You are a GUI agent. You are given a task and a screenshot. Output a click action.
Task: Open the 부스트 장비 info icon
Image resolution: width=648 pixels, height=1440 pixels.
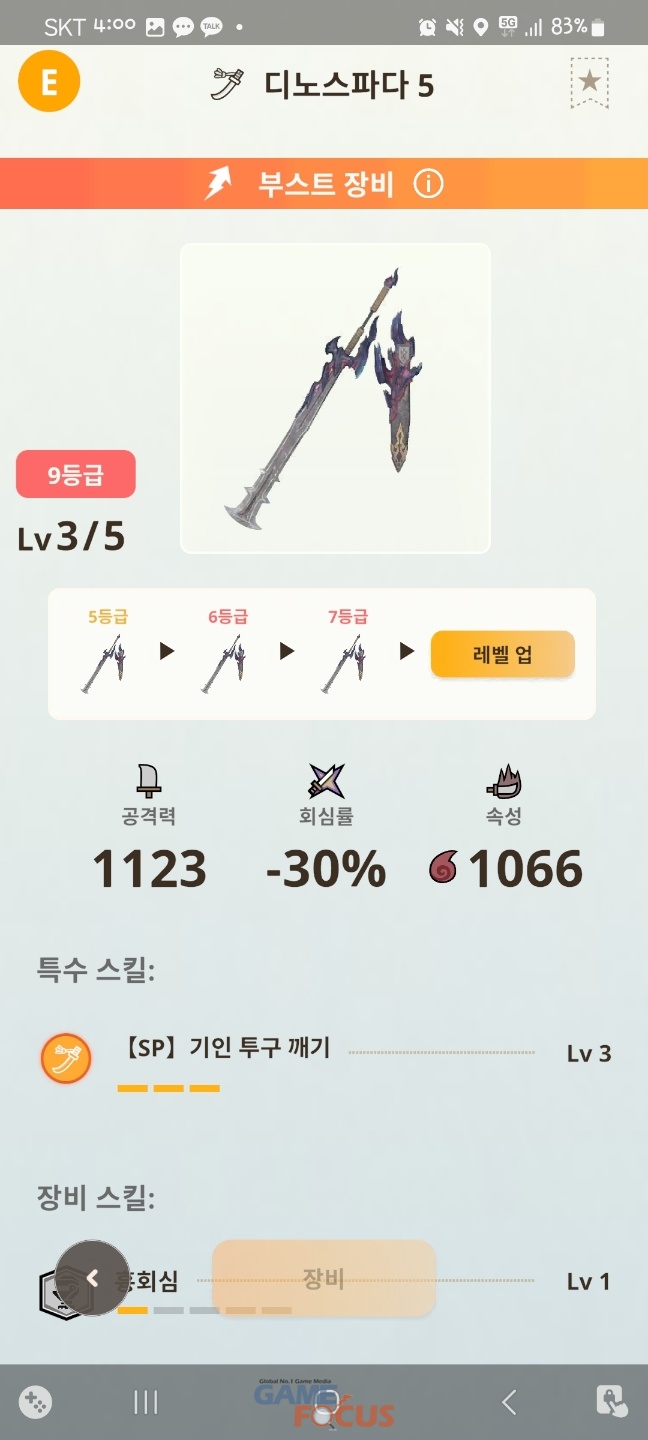[429, 184]
